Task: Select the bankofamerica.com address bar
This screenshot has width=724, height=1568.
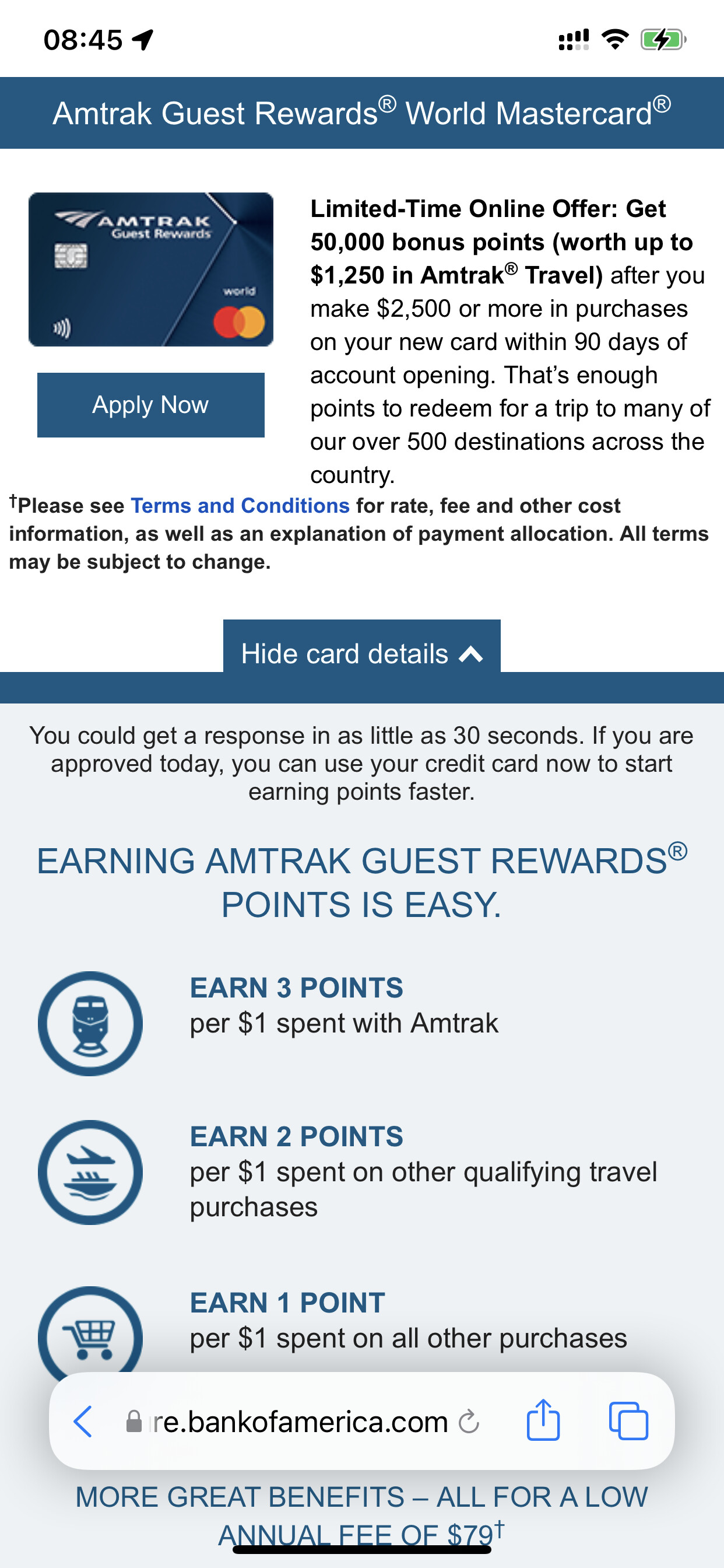Action: point(298,1422)
